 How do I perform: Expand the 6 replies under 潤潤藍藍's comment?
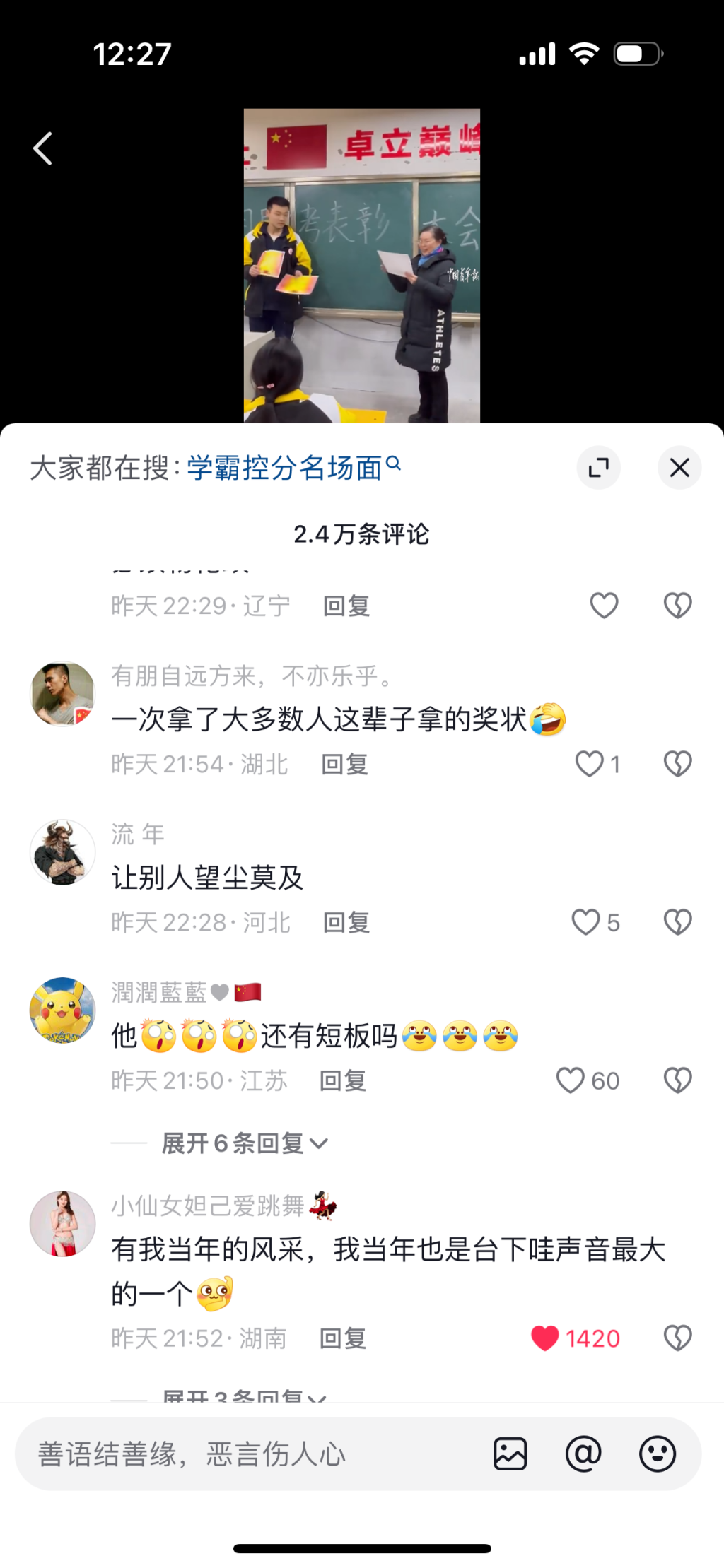click(x=244, y=1143)
